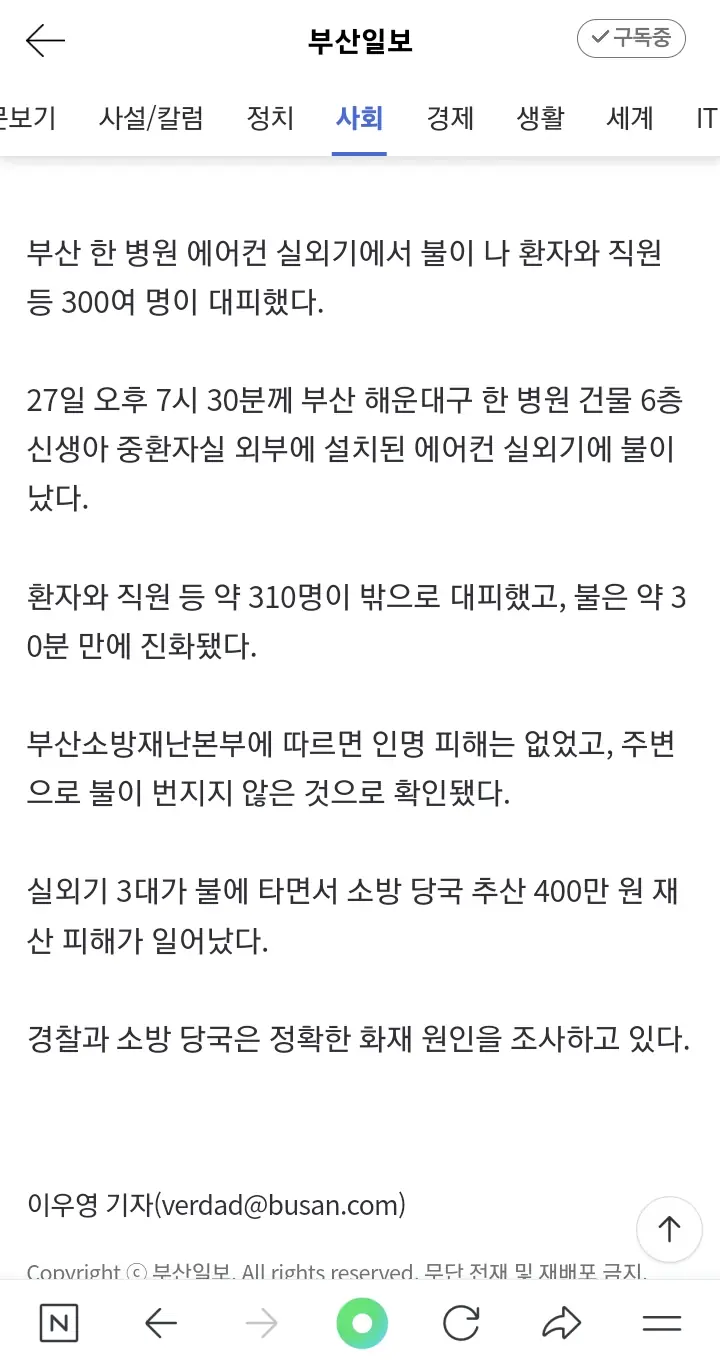Share this article
Screen dimensions: 720x1366
click(561, 1324)
